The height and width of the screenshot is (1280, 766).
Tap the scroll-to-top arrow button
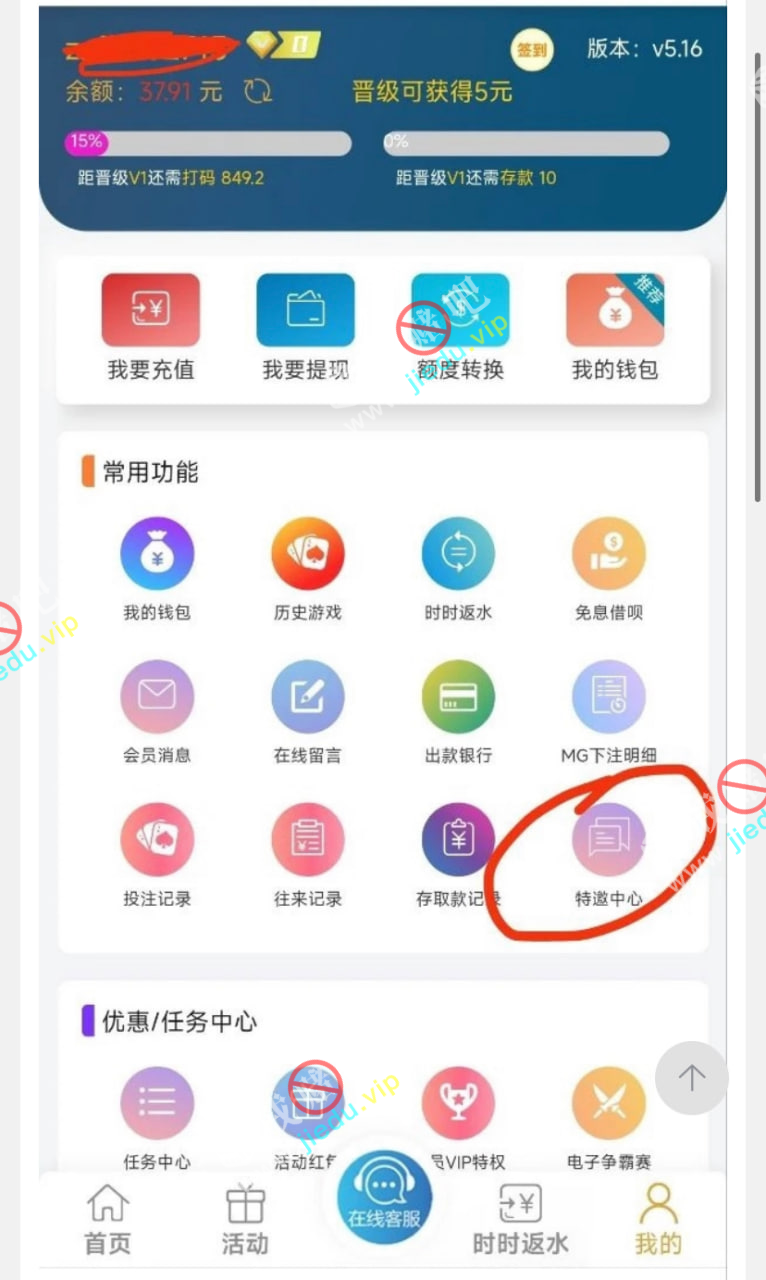tap(691, 1078)
